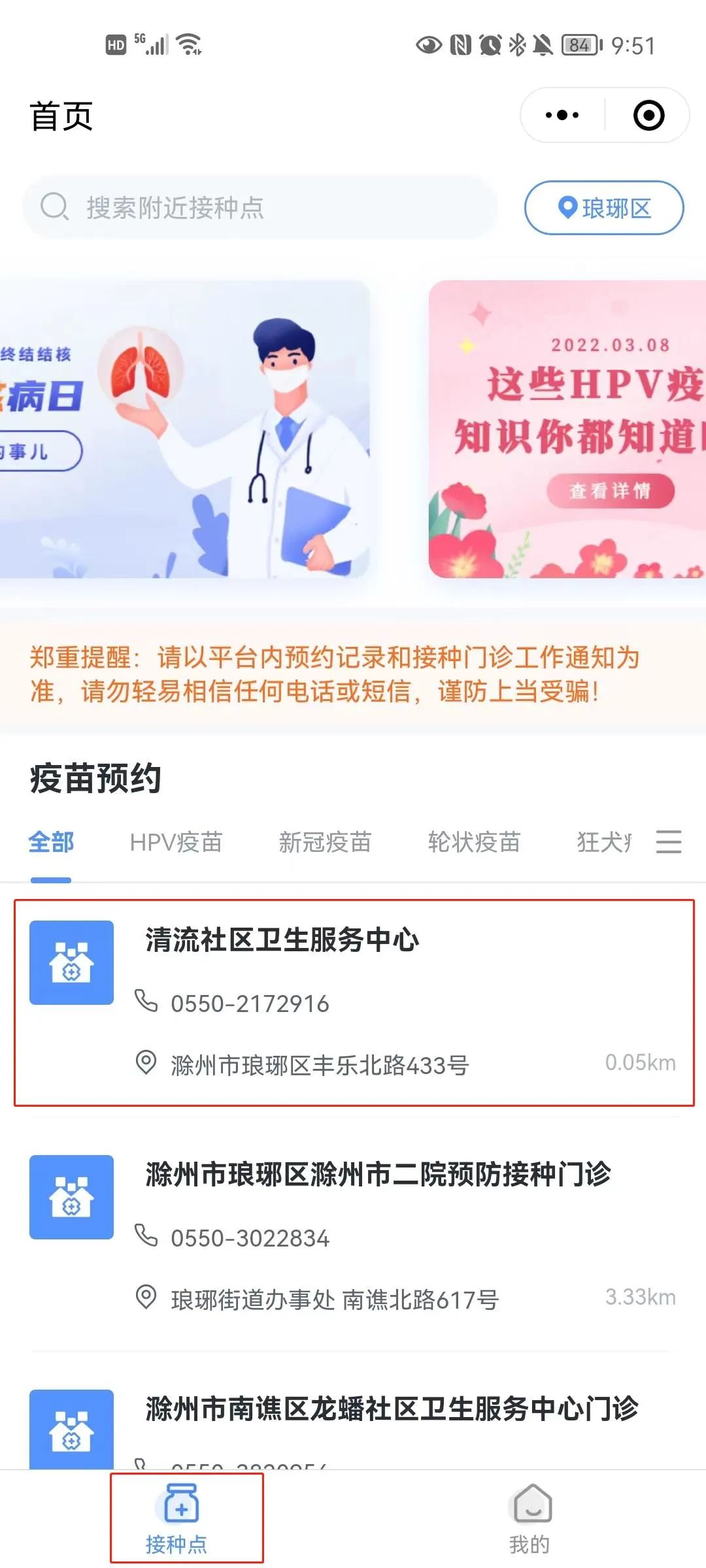Viewport: 706px width, 1568px height.
Task: Open 滁州市二院预防接种门诊 clinic entry
Action: coord(353,1235)
